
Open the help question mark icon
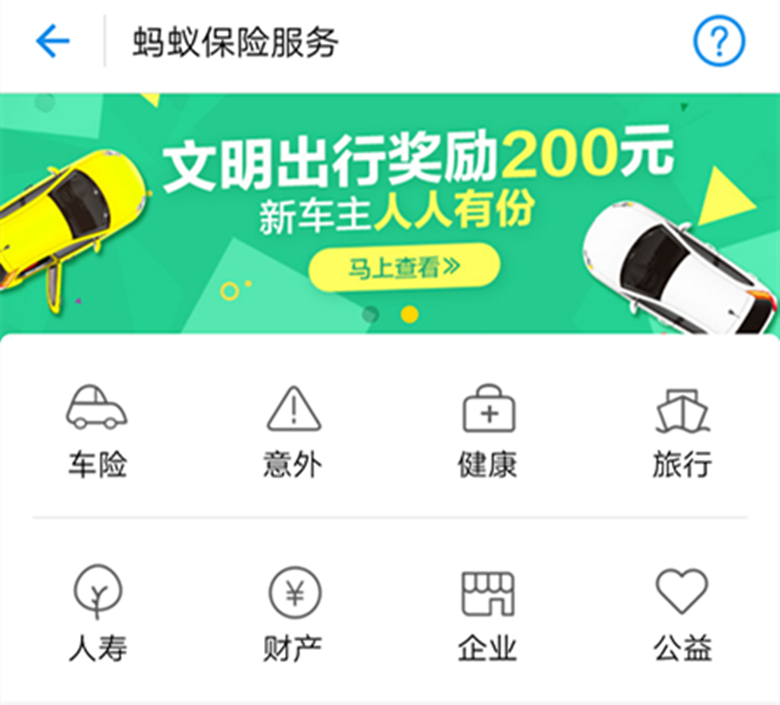click(719, 42)
